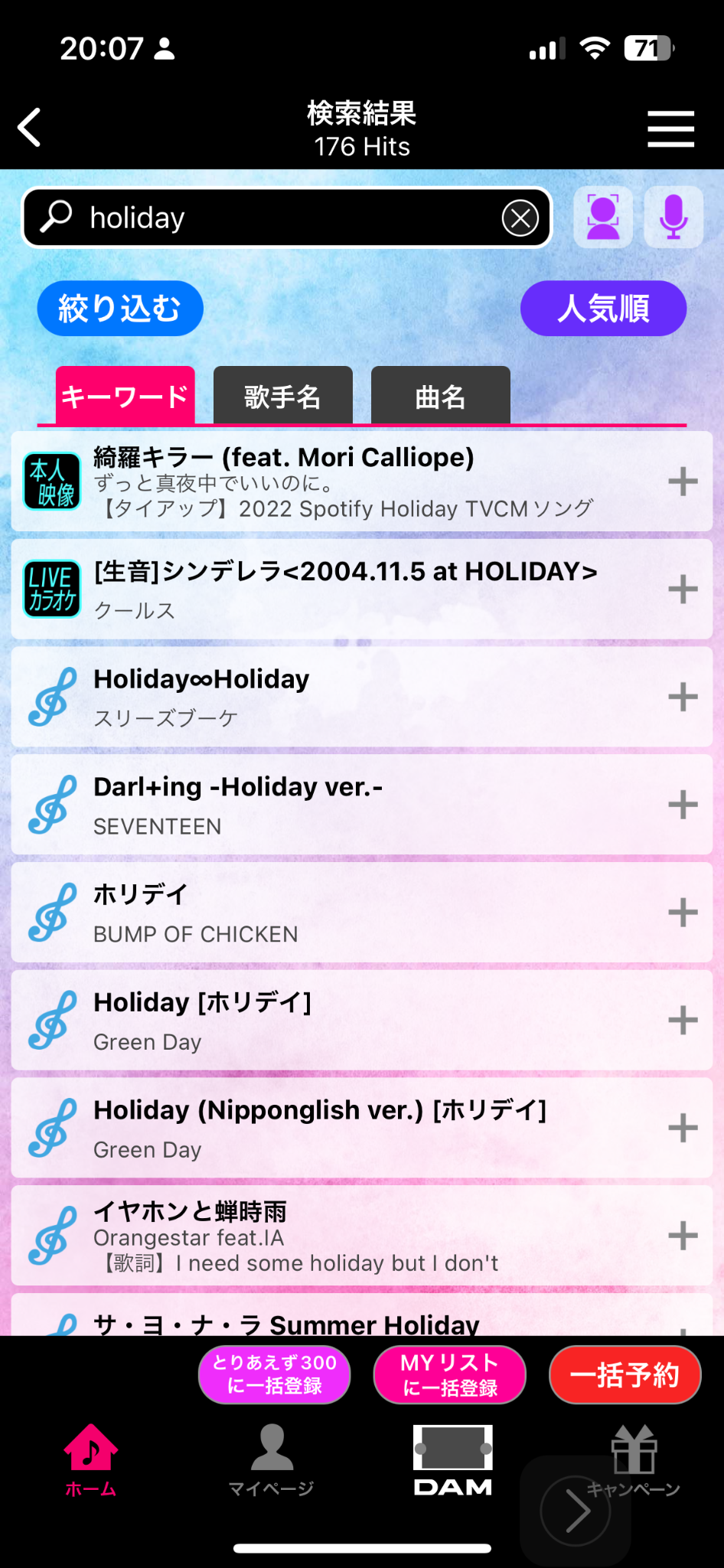Start voice search with microphone
Screen dimensions: 724x1568
coord(673,217)
